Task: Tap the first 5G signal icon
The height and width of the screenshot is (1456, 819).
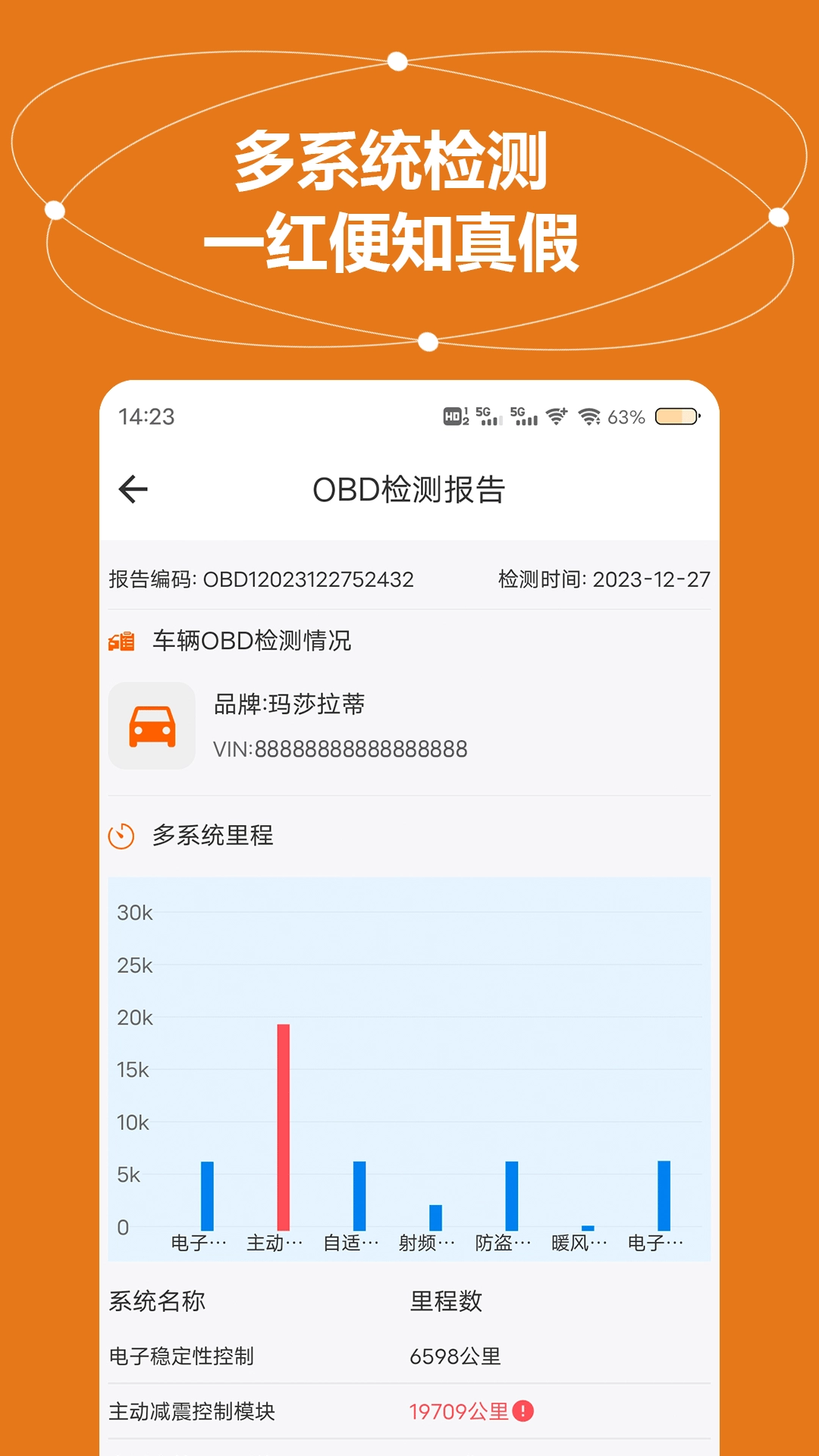Action: point(488,416)
